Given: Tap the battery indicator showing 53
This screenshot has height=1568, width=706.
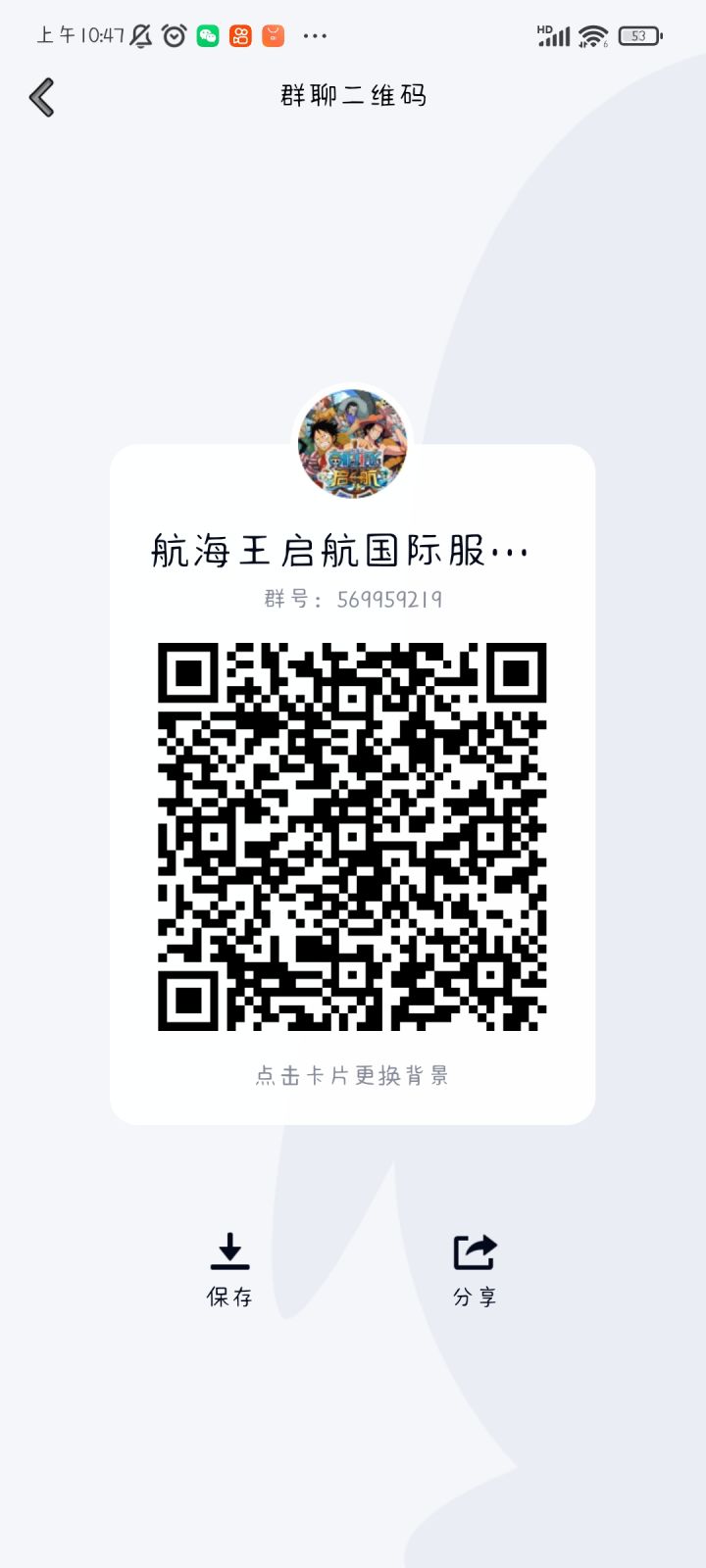Looking at the screenshot, I should pos(641,35).
